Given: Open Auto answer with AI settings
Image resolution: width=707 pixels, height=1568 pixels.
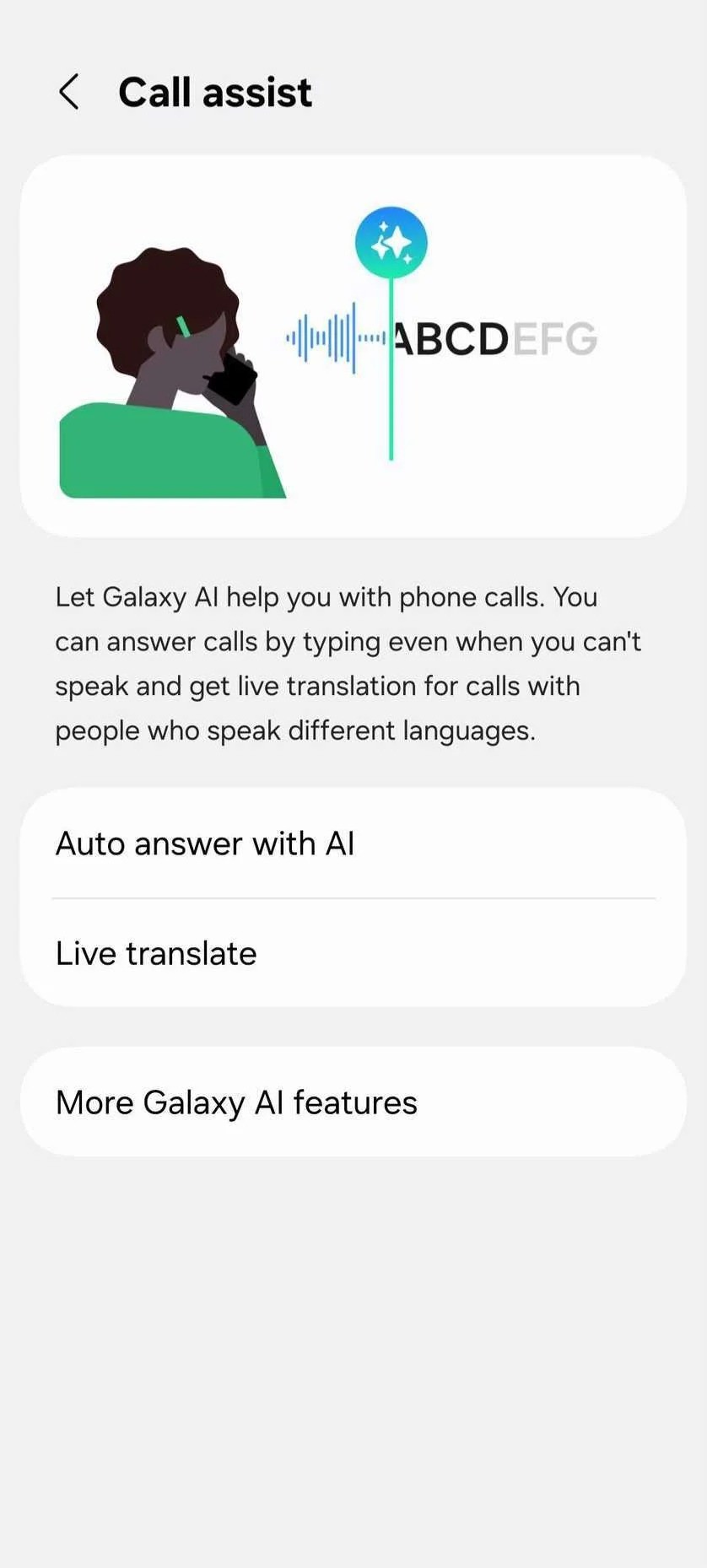Looking at the screenshot, I should coord(353,843).
